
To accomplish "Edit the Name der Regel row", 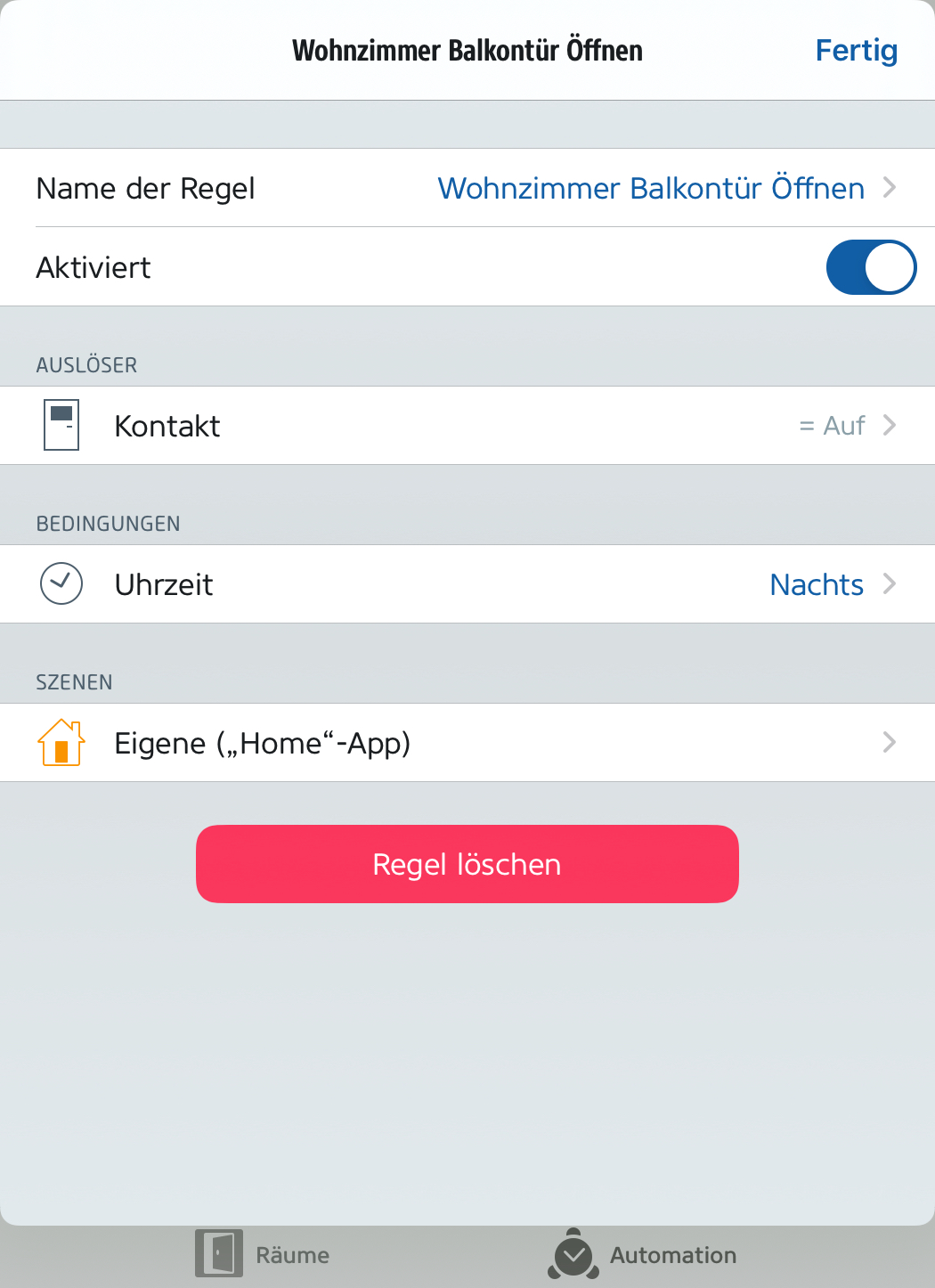I will 467,188.
